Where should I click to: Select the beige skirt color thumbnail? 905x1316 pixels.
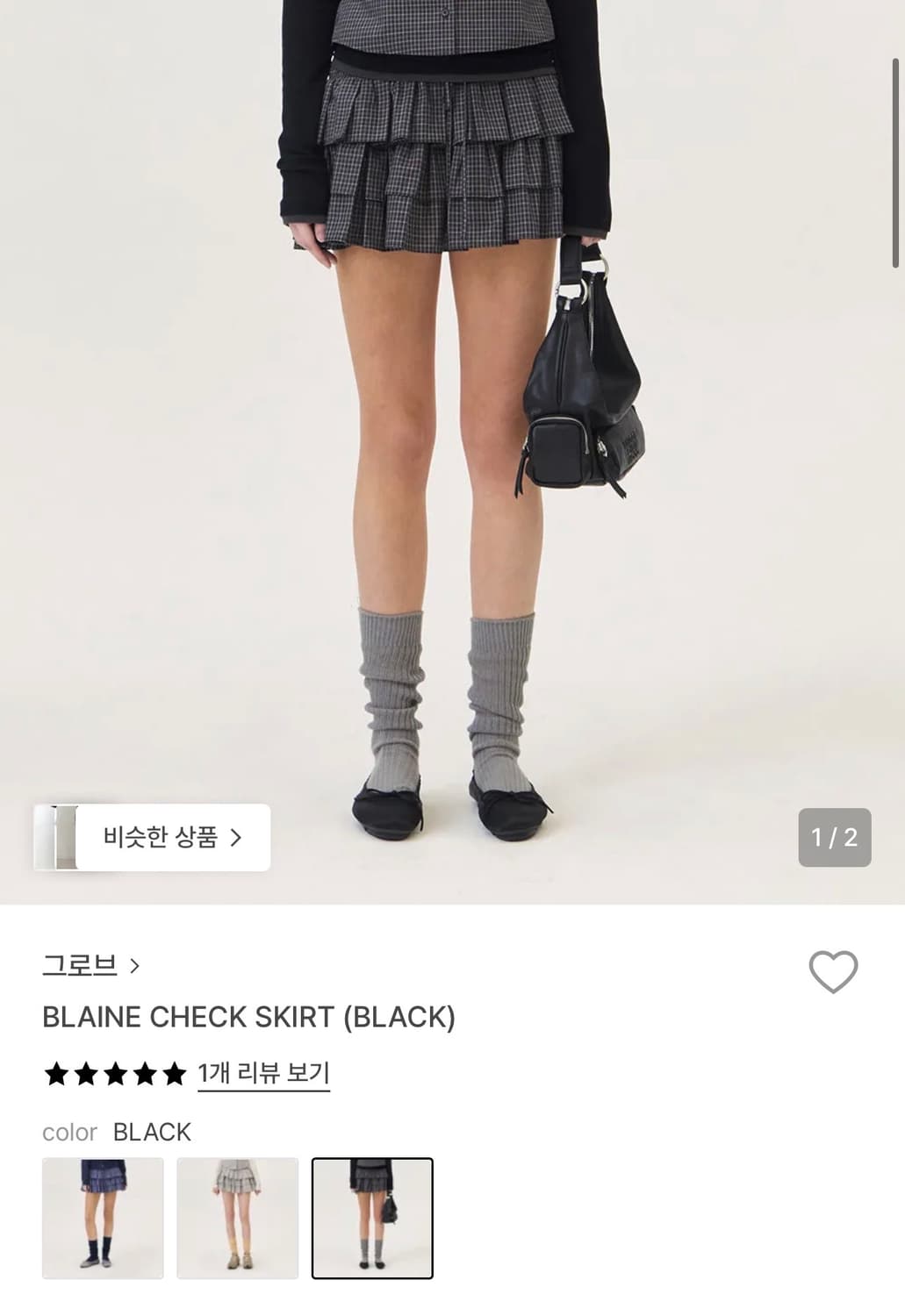coord(238,1218)
